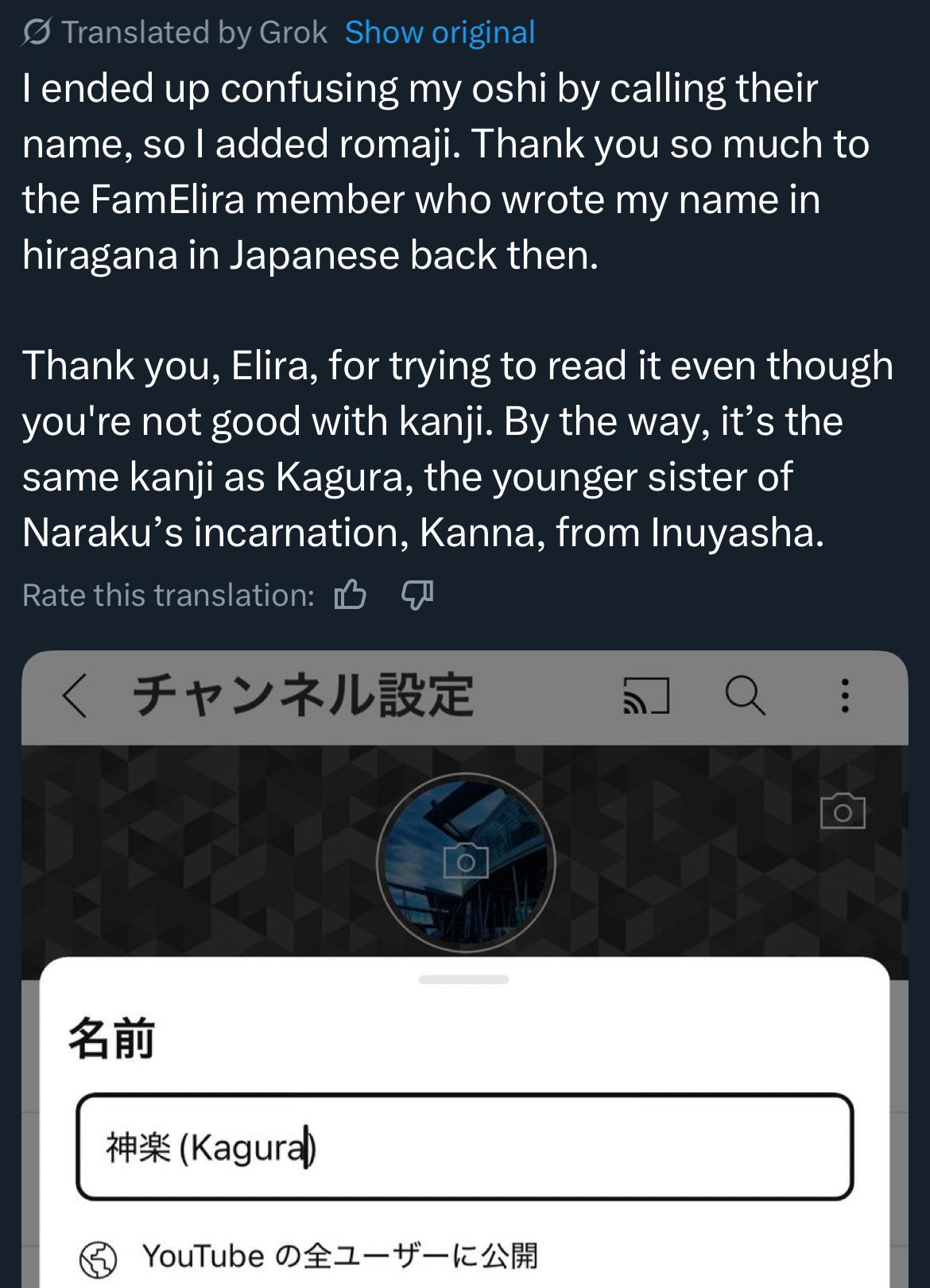Rate the translation thumbs up

(350, 595)
